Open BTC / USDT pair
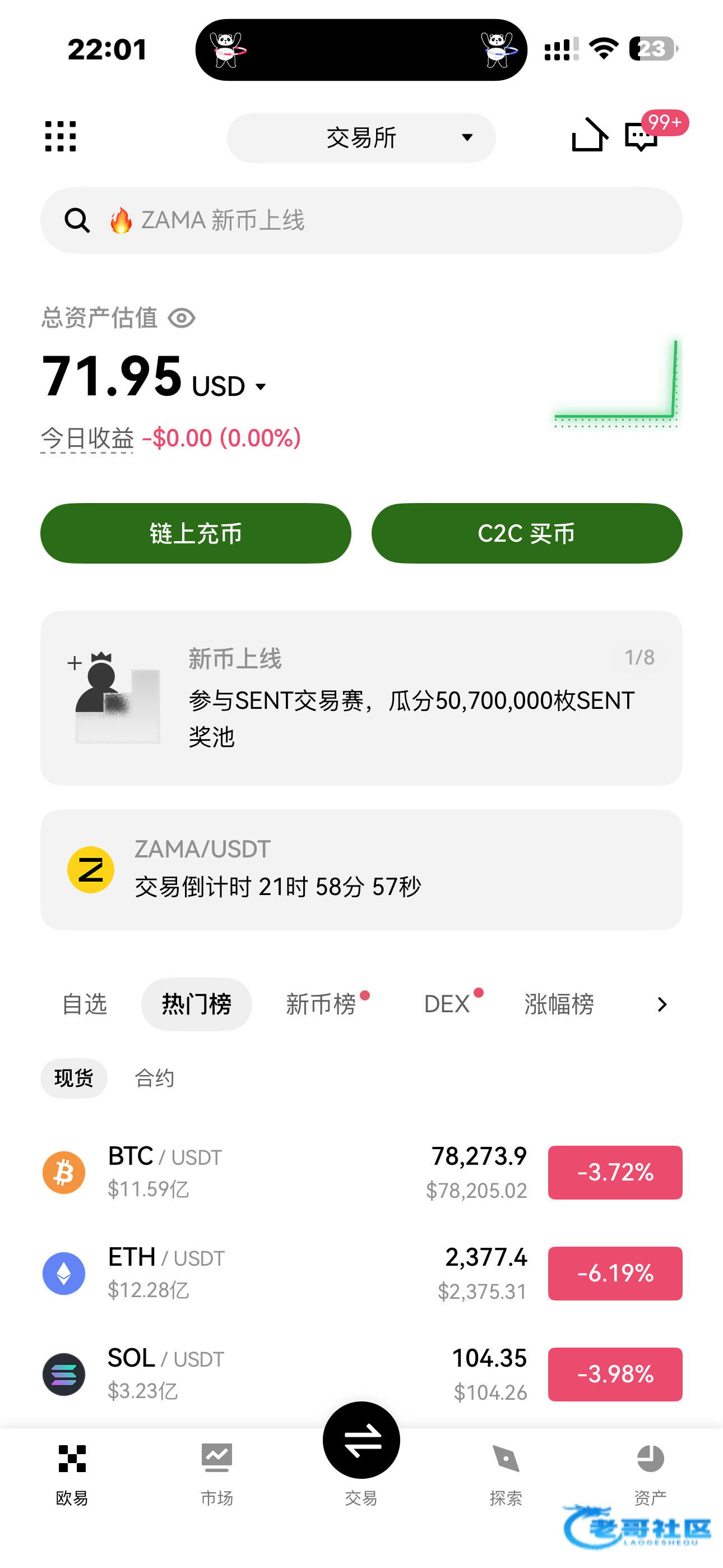Screen dimensions: 723x1568 tap(304, 1172)
